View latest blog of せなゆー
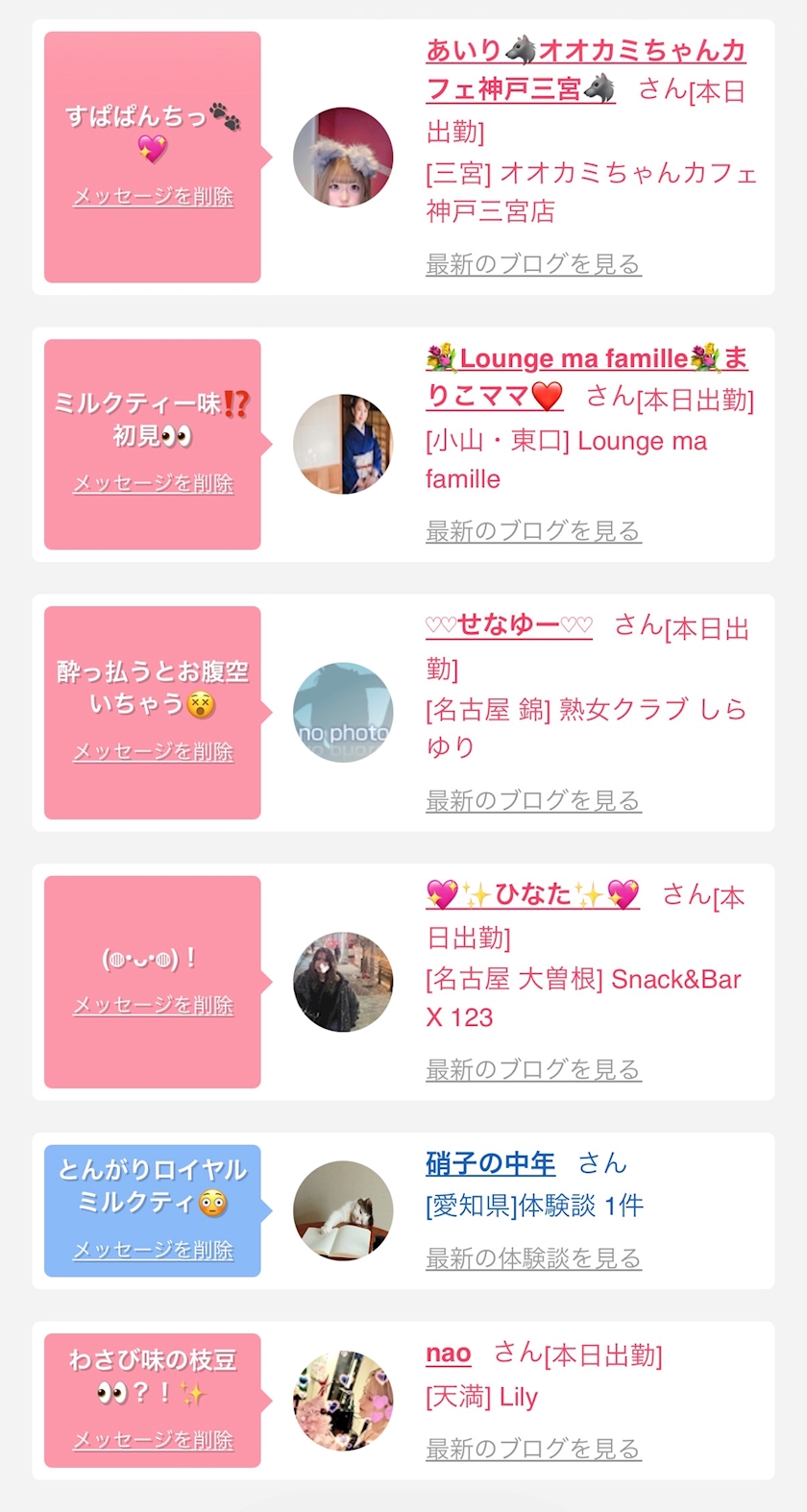807x1512 pixels. [533, 800]
